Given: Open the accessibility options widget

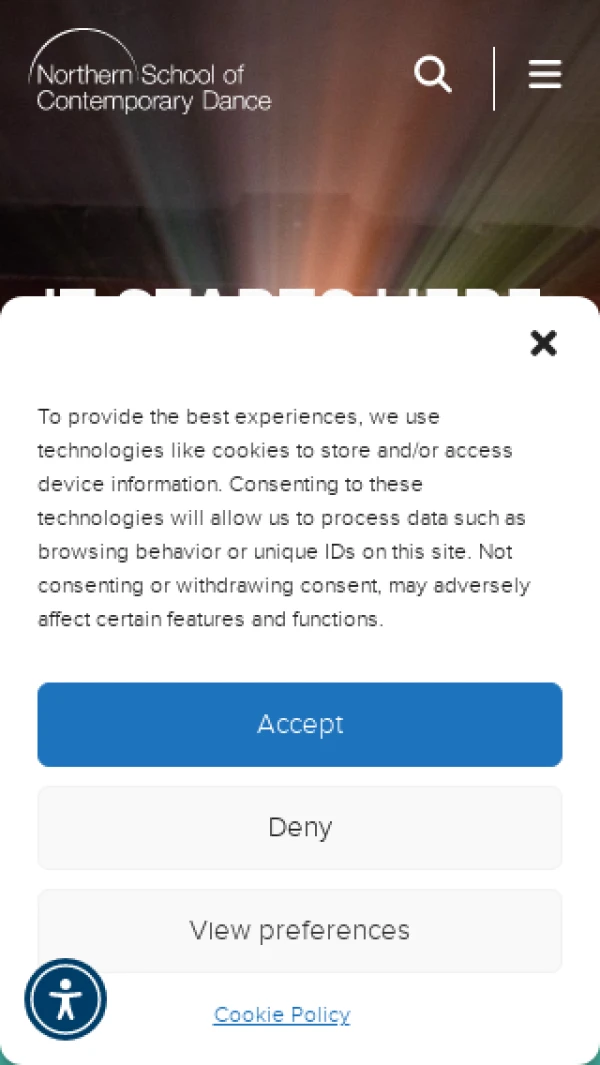Looking at the screenshot, I should [66, 999].
